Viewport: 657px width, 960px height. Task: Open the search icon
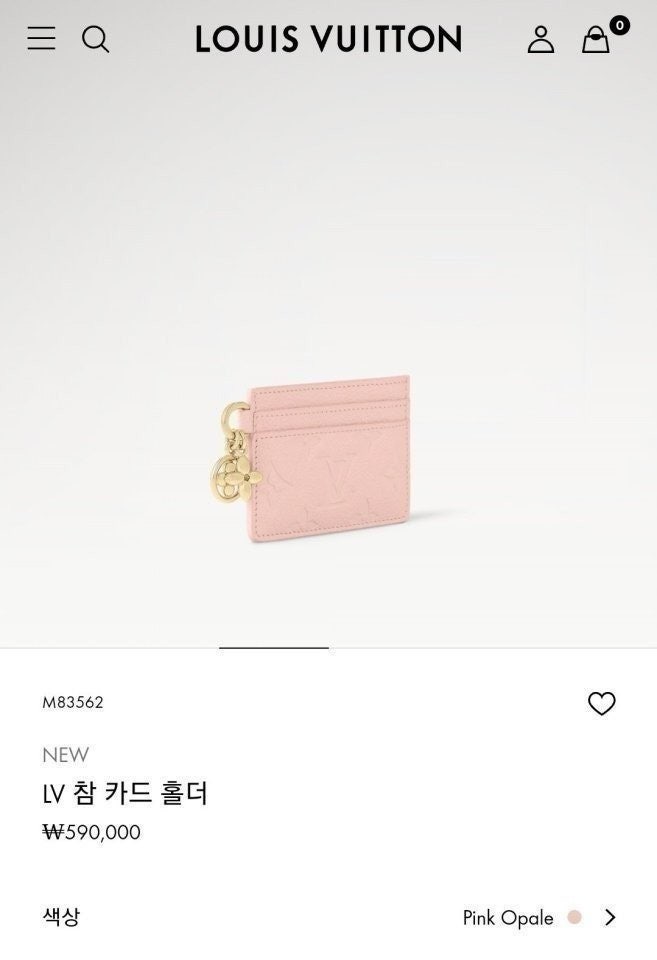pos(95,39)
